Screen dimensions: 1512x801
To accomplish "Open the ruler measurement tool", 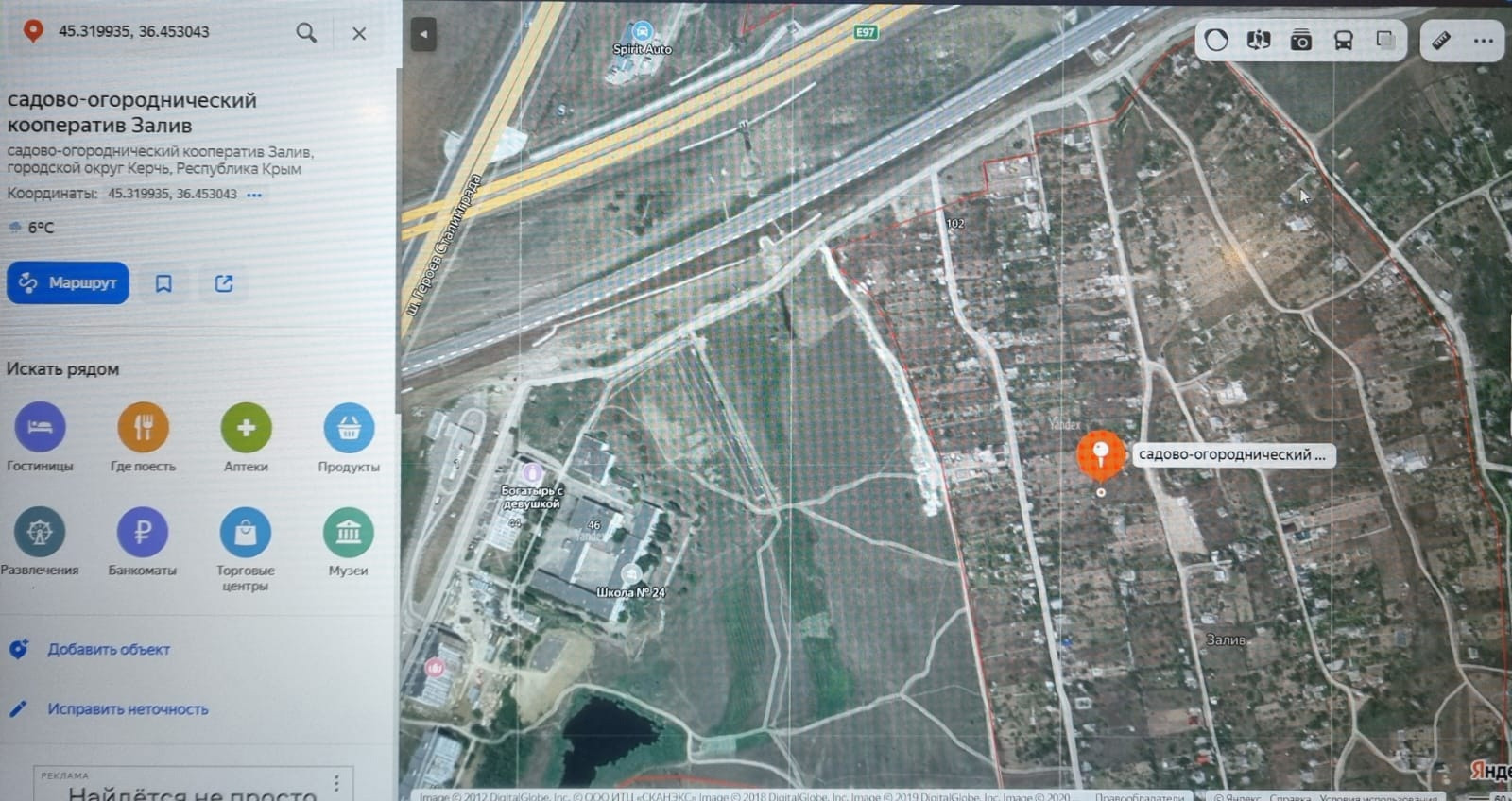I will (1441, 40).
